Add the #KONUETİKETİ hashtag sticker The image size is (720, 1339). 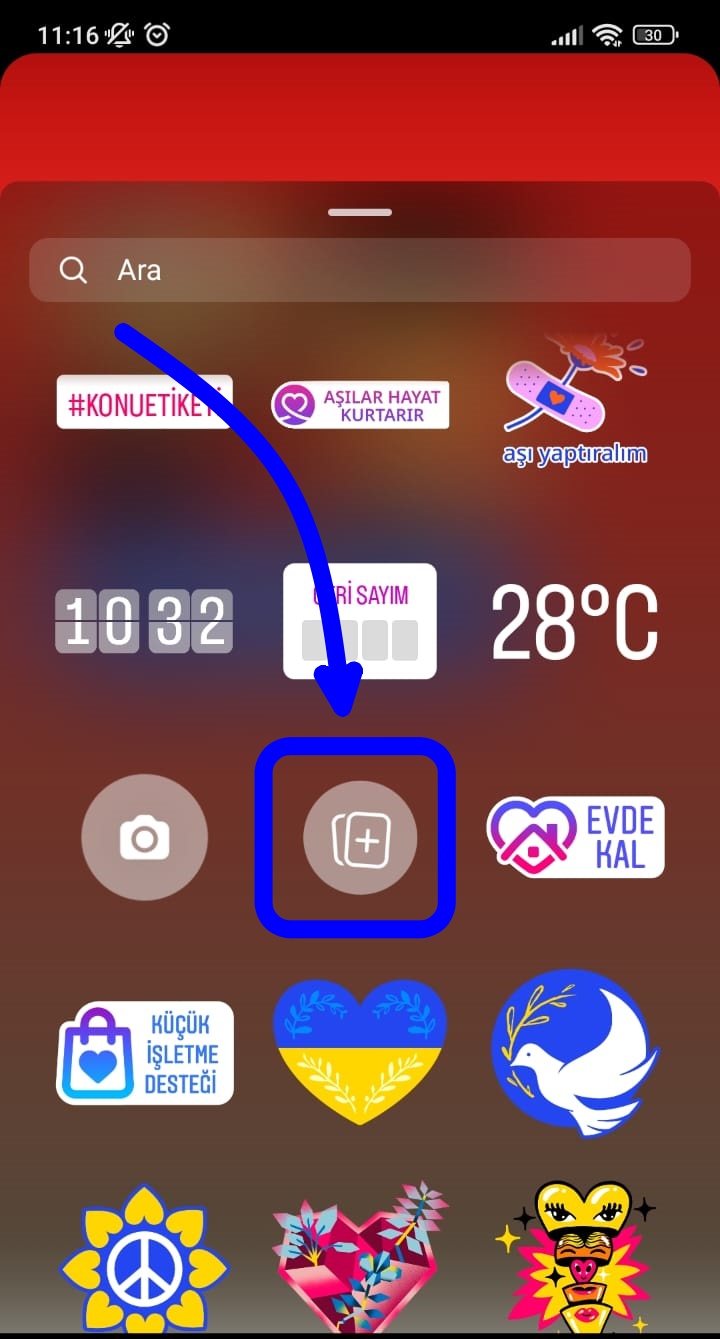coord(144,402)
